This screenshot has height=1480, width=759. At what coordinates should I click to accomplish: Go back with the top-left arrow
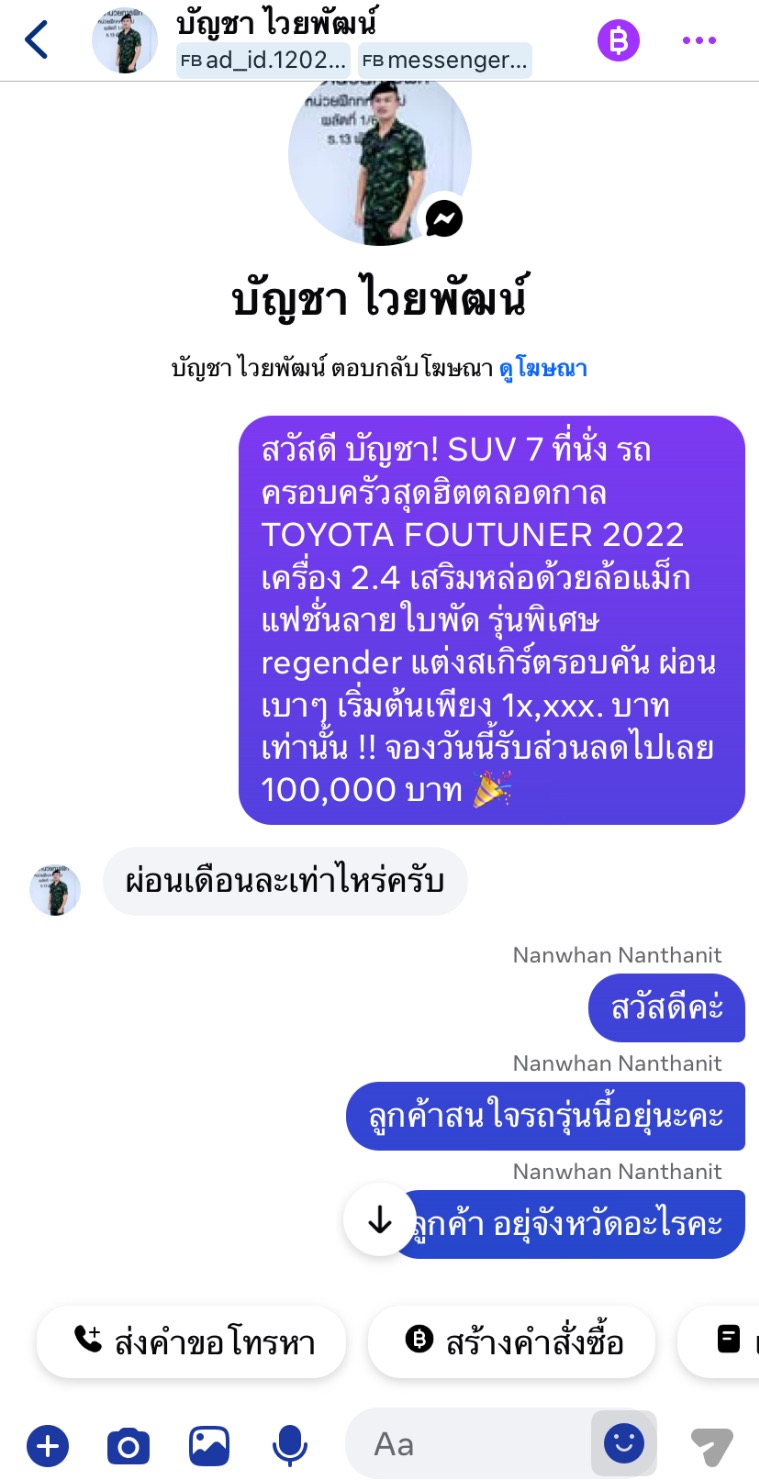(x=37, y=41)
